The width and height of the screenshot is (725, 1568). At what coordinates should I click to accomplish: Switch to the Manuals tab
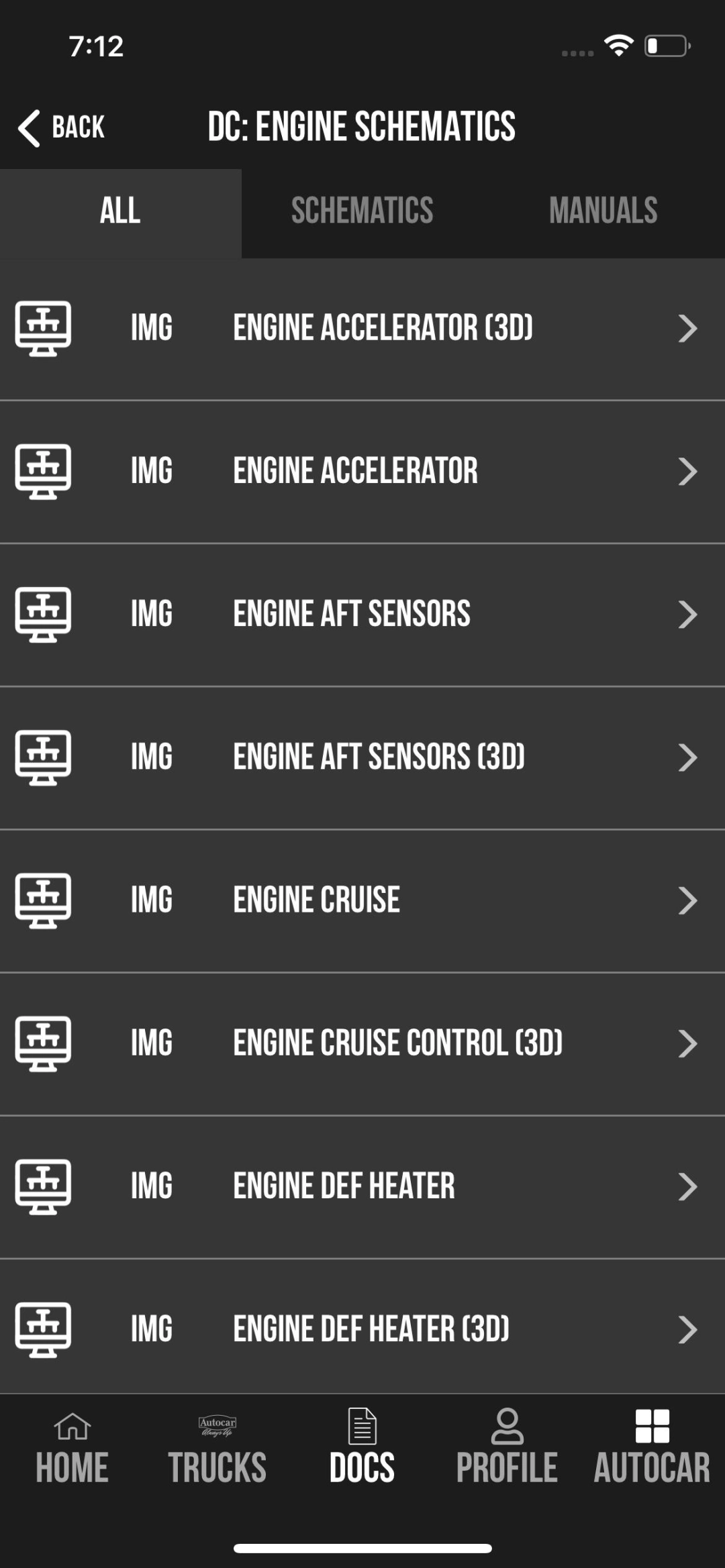[603, 211]
